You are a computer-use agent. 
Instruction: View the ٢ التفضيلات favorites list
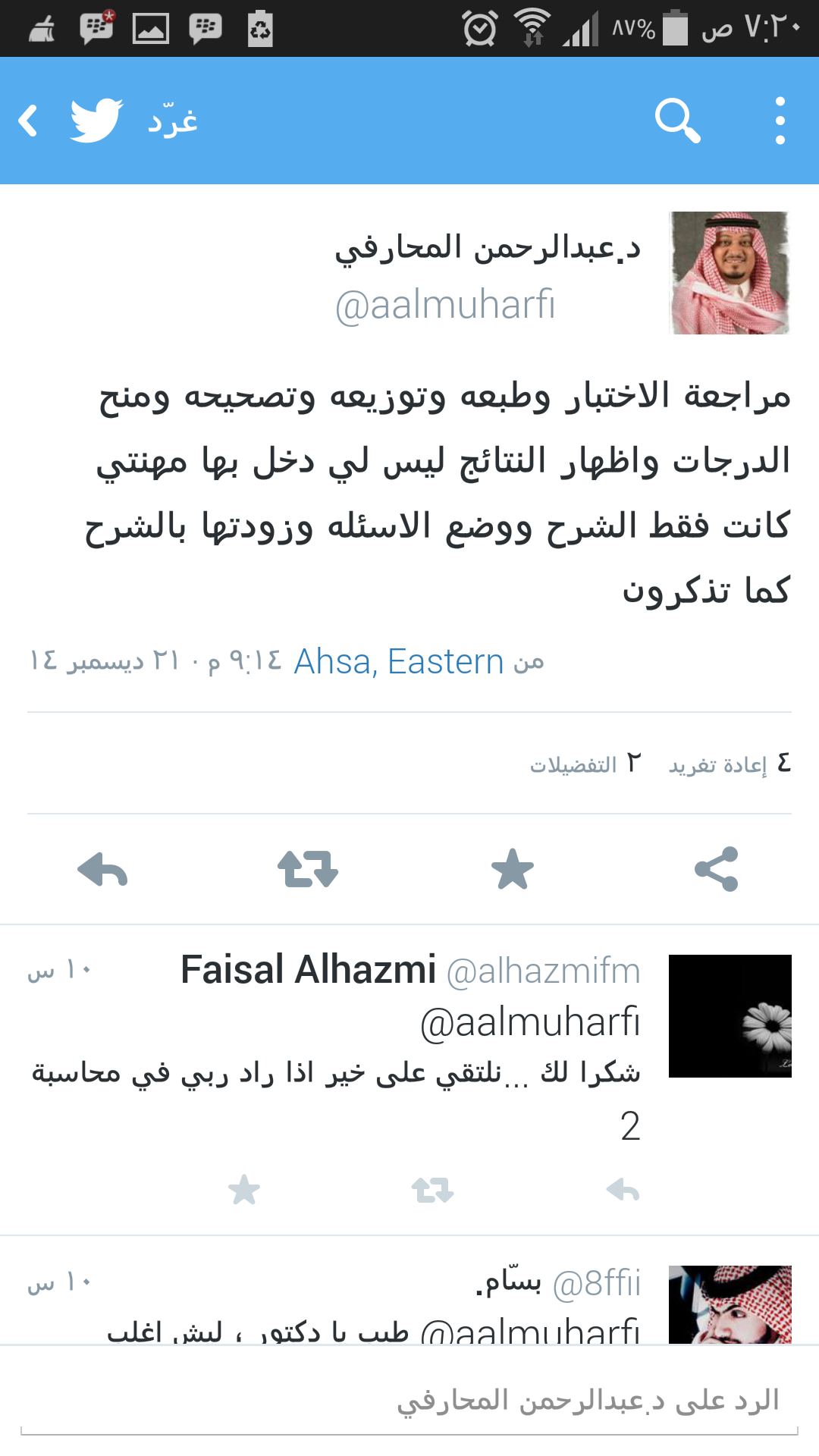[585, 764]
